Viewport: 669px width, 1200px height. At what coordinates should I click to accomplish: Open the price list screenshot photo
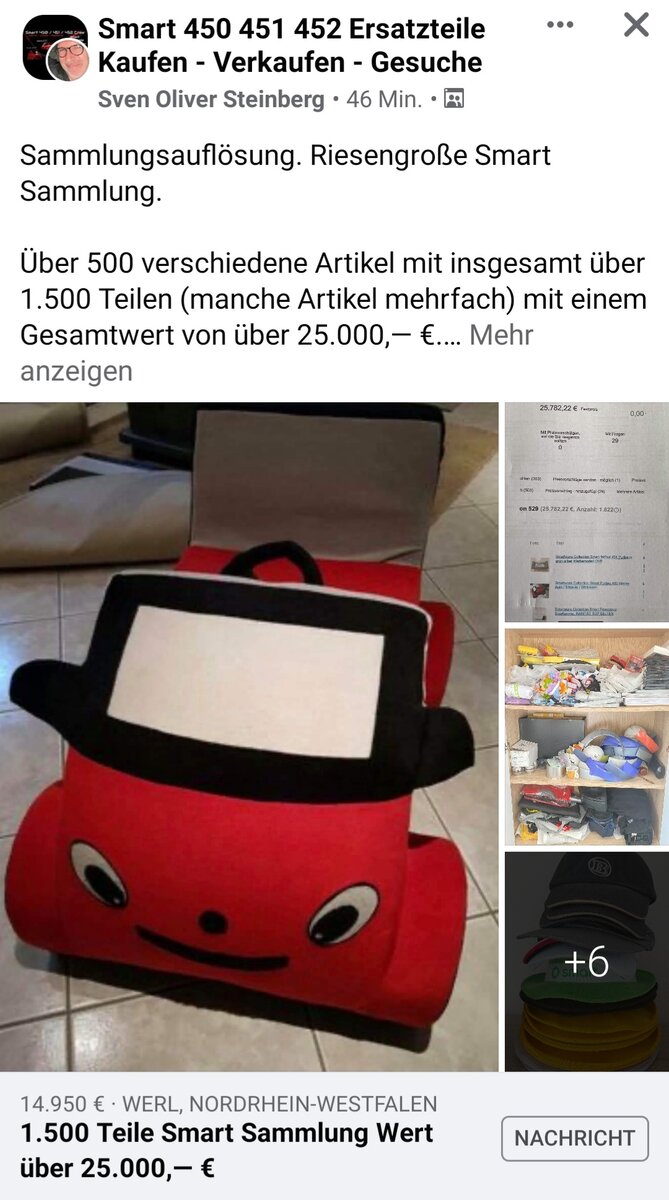click(586, 512)
